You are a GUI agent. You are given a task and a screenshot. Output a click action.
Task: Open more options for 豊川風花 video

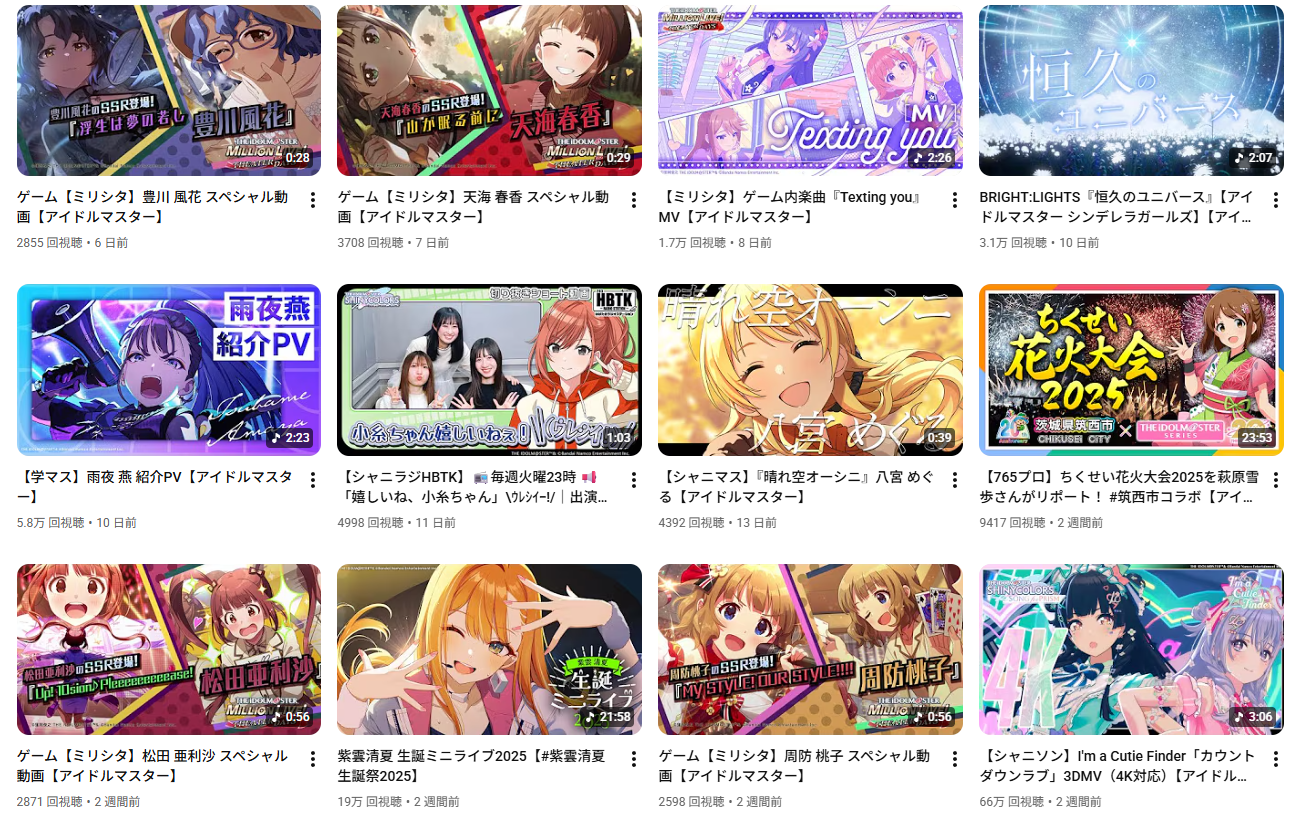(x=312, y=200)
